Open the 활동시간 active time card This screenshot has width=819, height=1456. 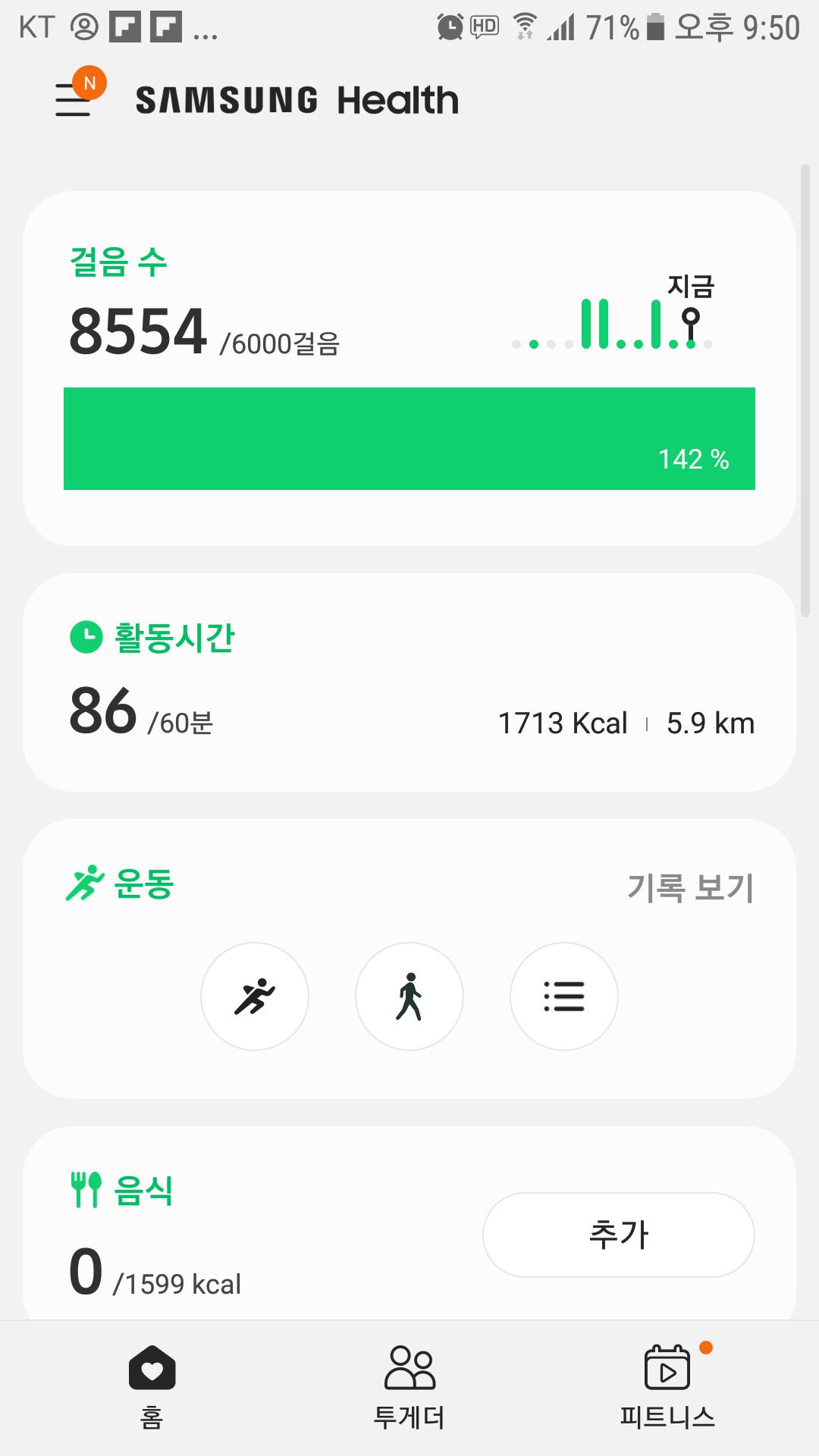tap(303, 682)
